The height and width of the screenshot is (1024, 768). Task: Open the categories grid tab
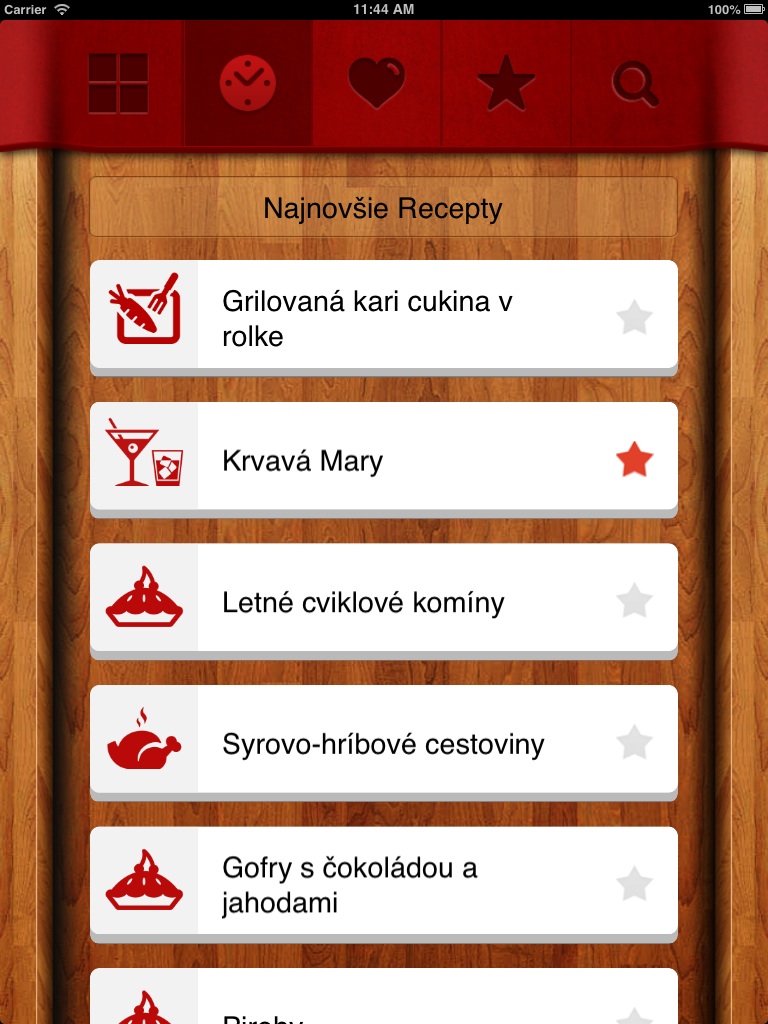coord(118,83)
